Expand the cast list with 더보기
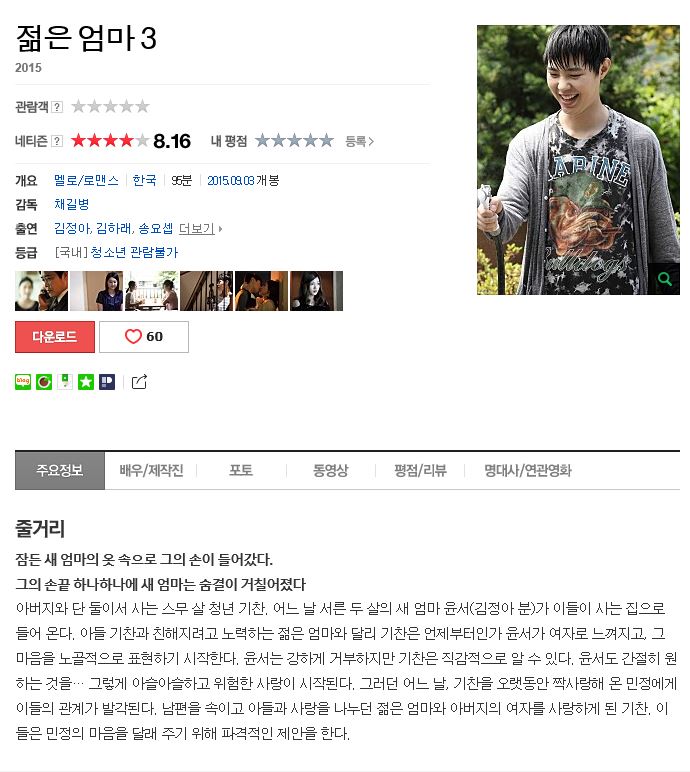690x772 pixels. (199, 228)
